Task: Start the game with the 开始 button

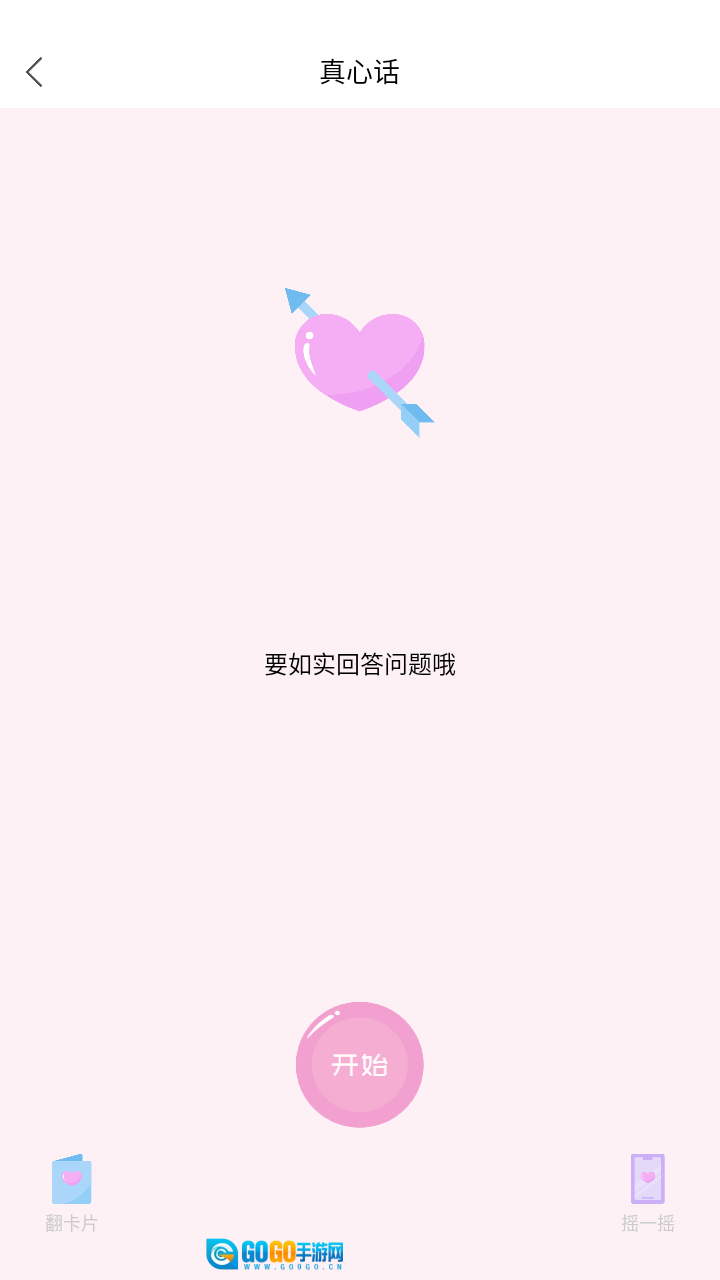Action: pyautogui.click(x=359, y=1065)
